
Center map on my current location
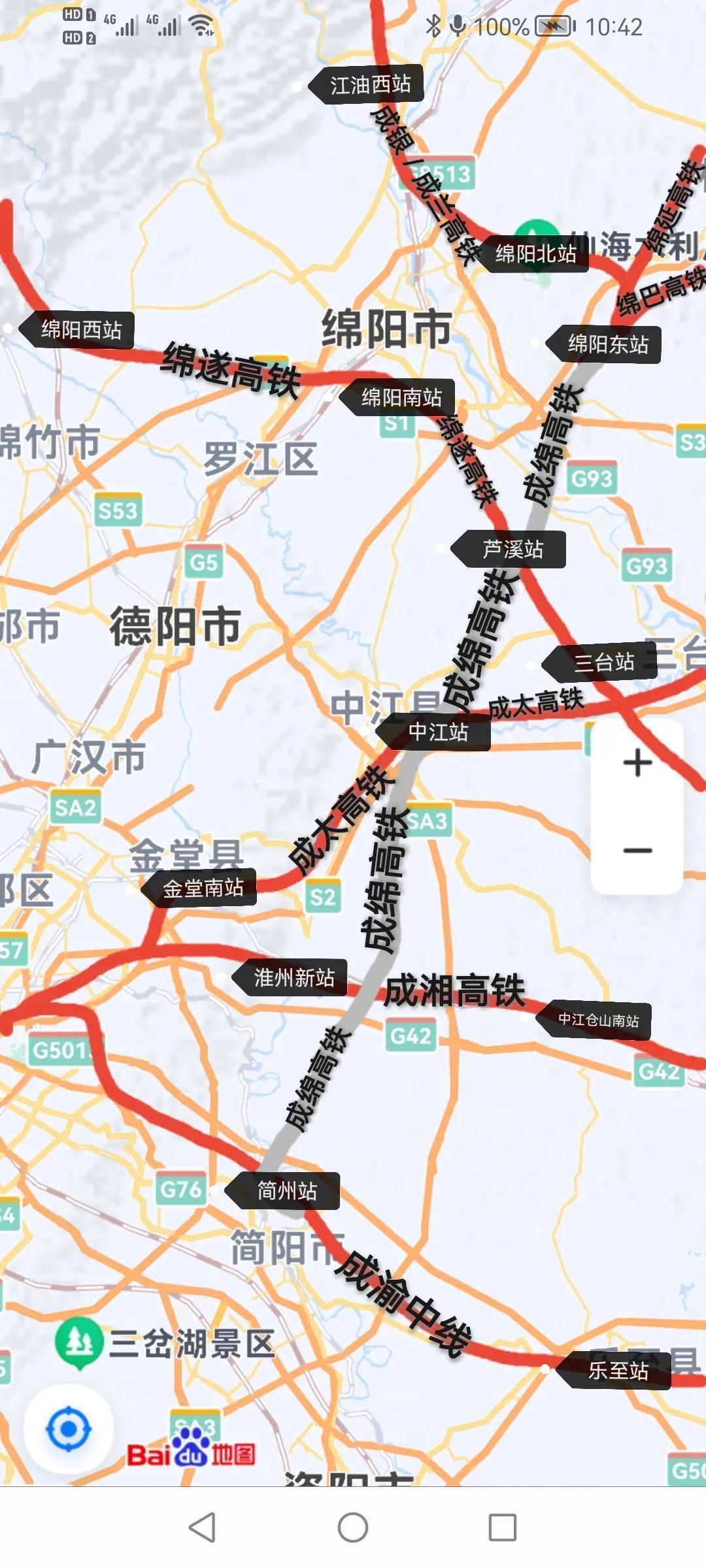point(69,1429)
